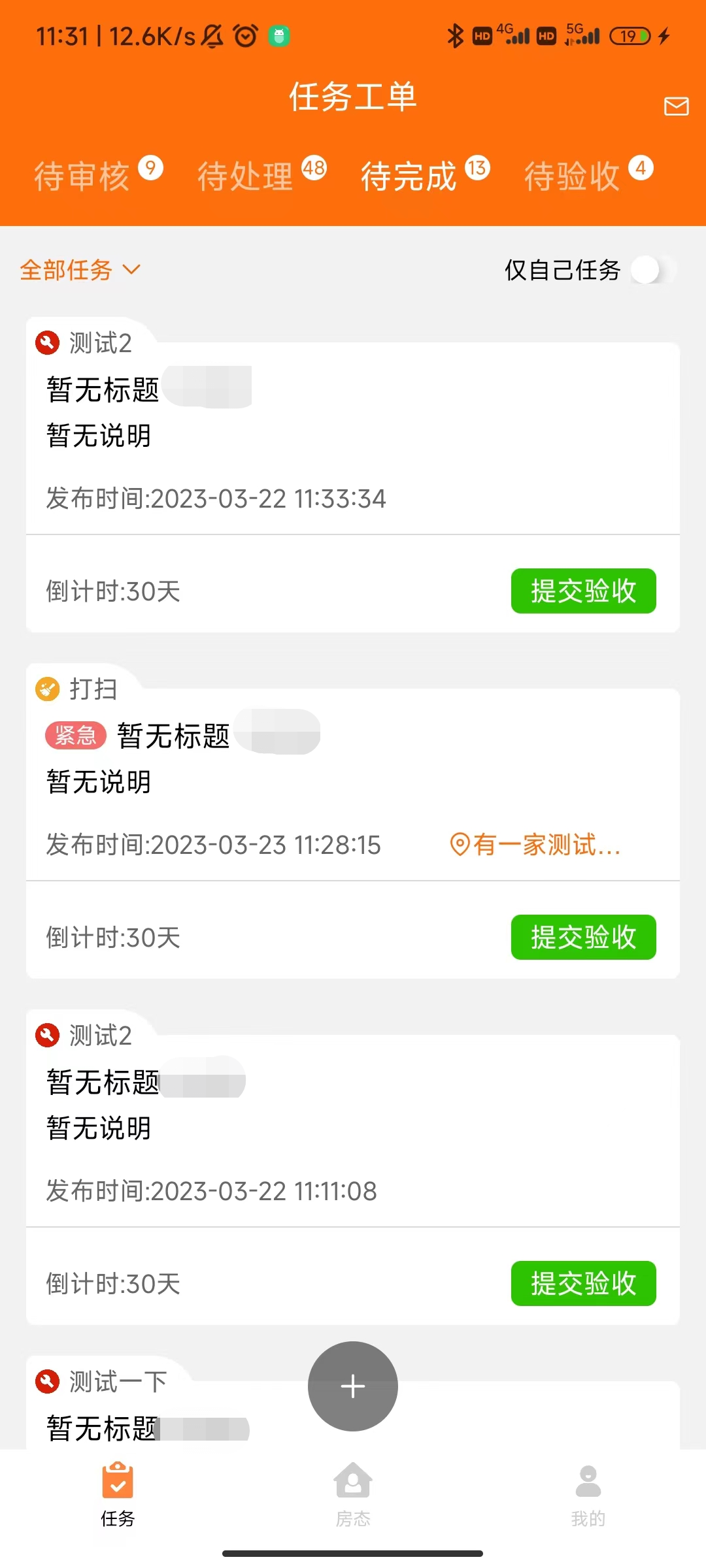Select the 待完成 tab
The image size is (706, 1568).
[425, 175]
